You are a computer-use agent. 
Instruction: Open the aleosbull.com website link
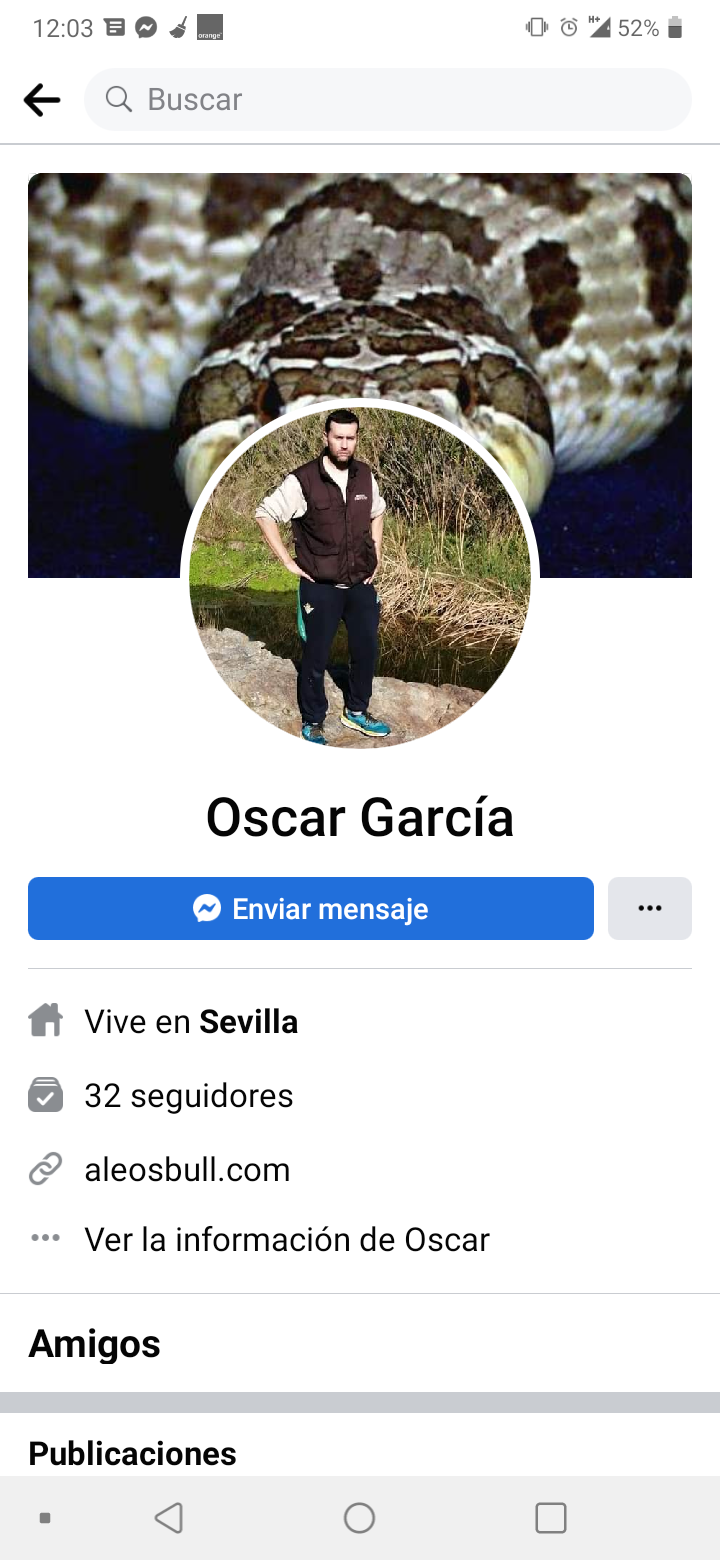(187, 1169)
